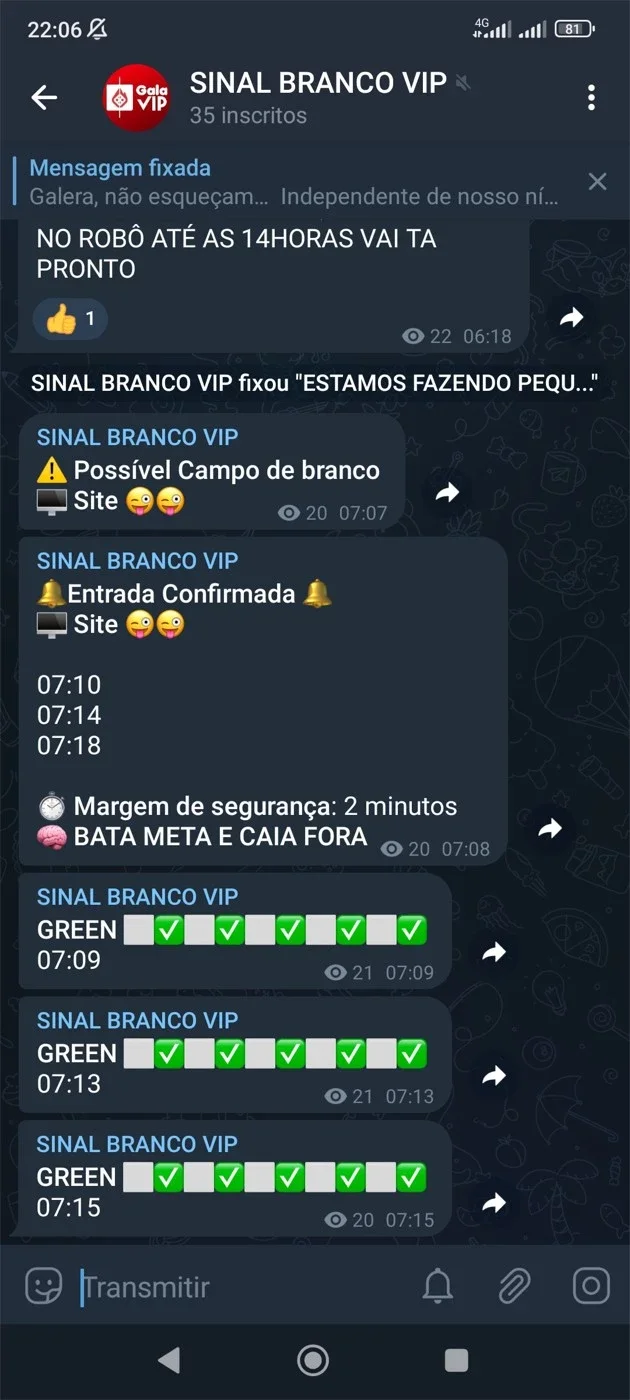
Task: Open the emoji sticker panel
Action: click(x=43, y=1286)
